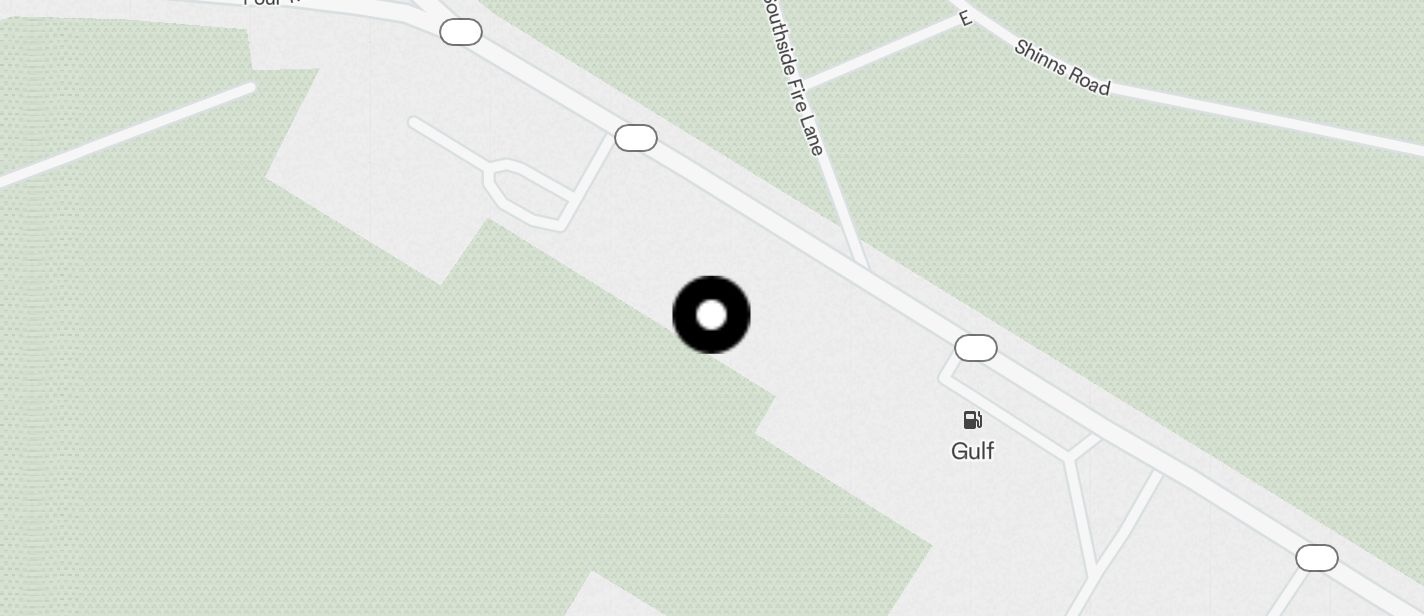Tap the black location pin marker
Screen dimensions: 1424x616
[711, 315]
